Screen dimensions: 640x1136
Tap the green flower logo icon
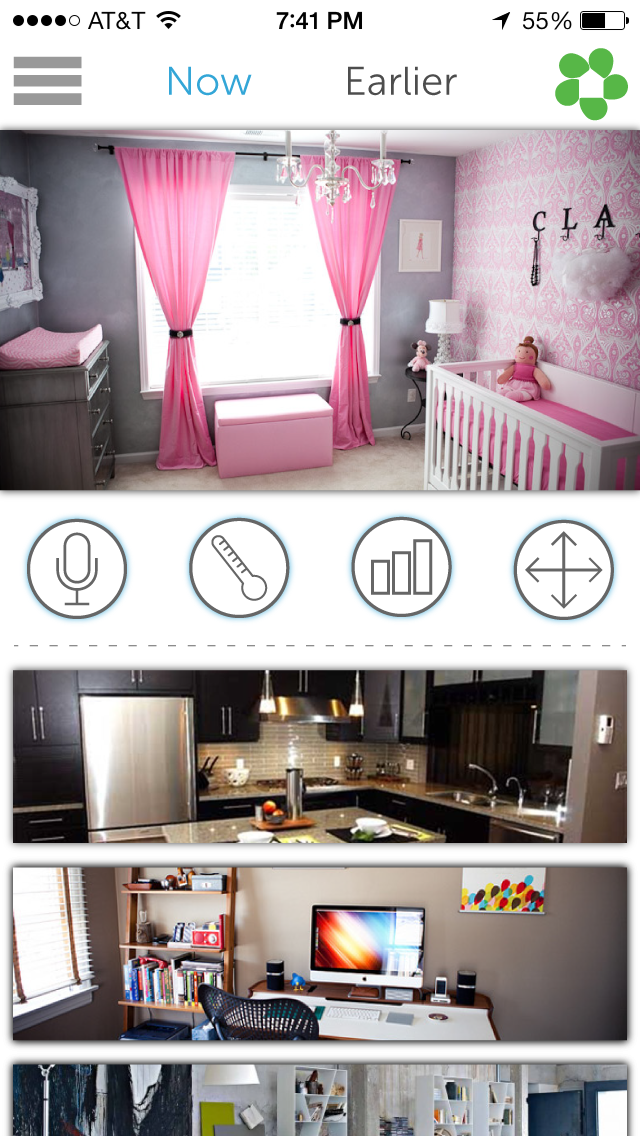pos(591,83)
